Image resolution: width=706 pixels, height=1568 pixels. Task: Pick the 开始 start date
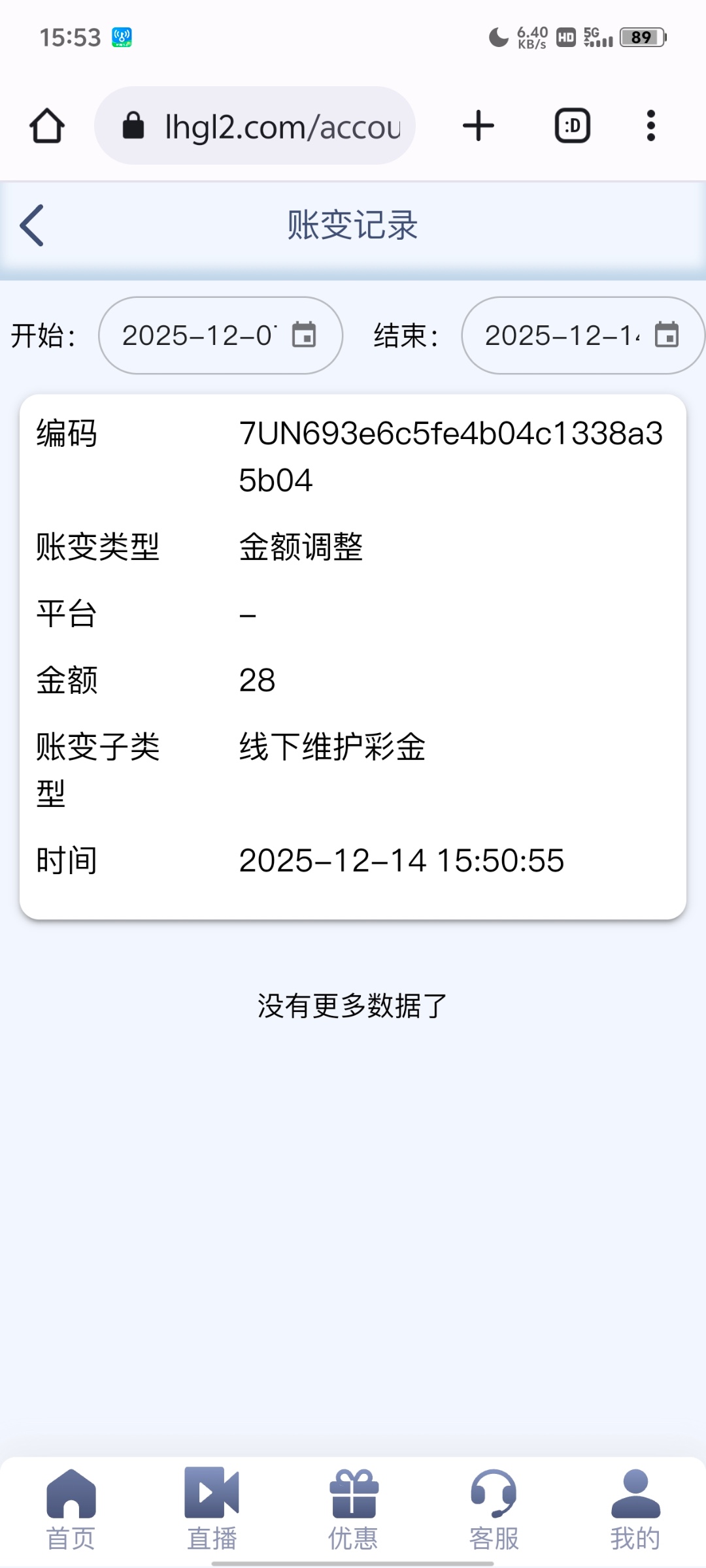pos(220,336)
